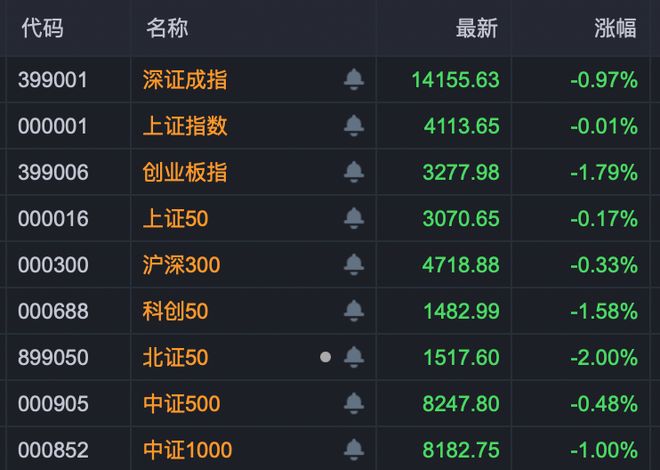Set an alert bell for 上证指数

354,126
